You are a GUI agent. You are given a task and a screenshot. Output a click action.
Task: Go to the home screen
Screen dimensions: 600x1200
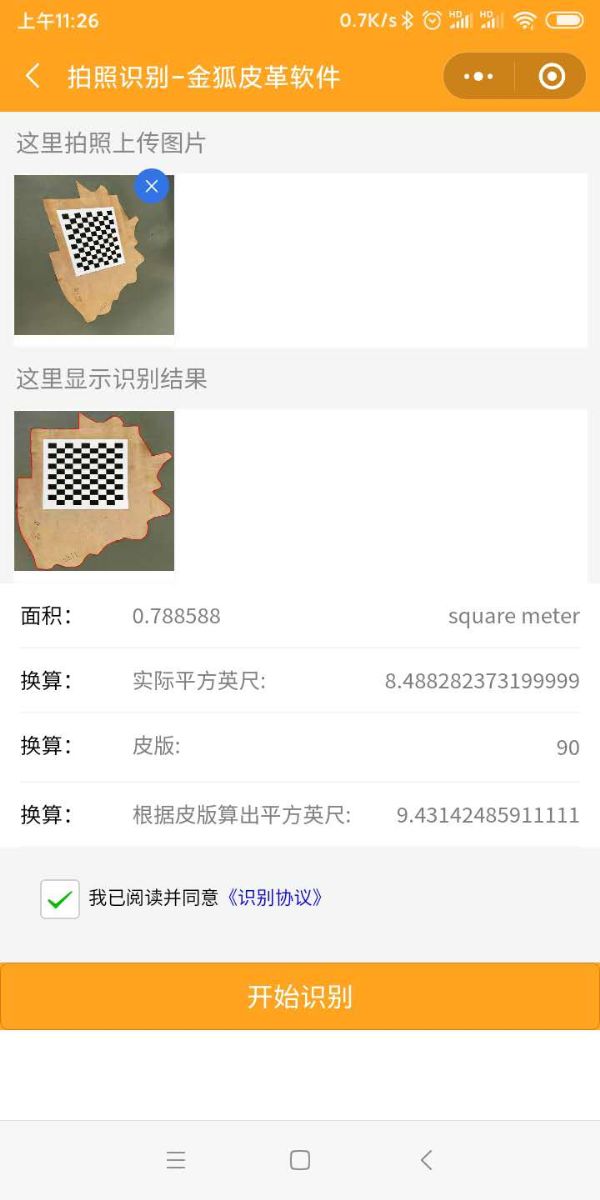point(300,1160)
